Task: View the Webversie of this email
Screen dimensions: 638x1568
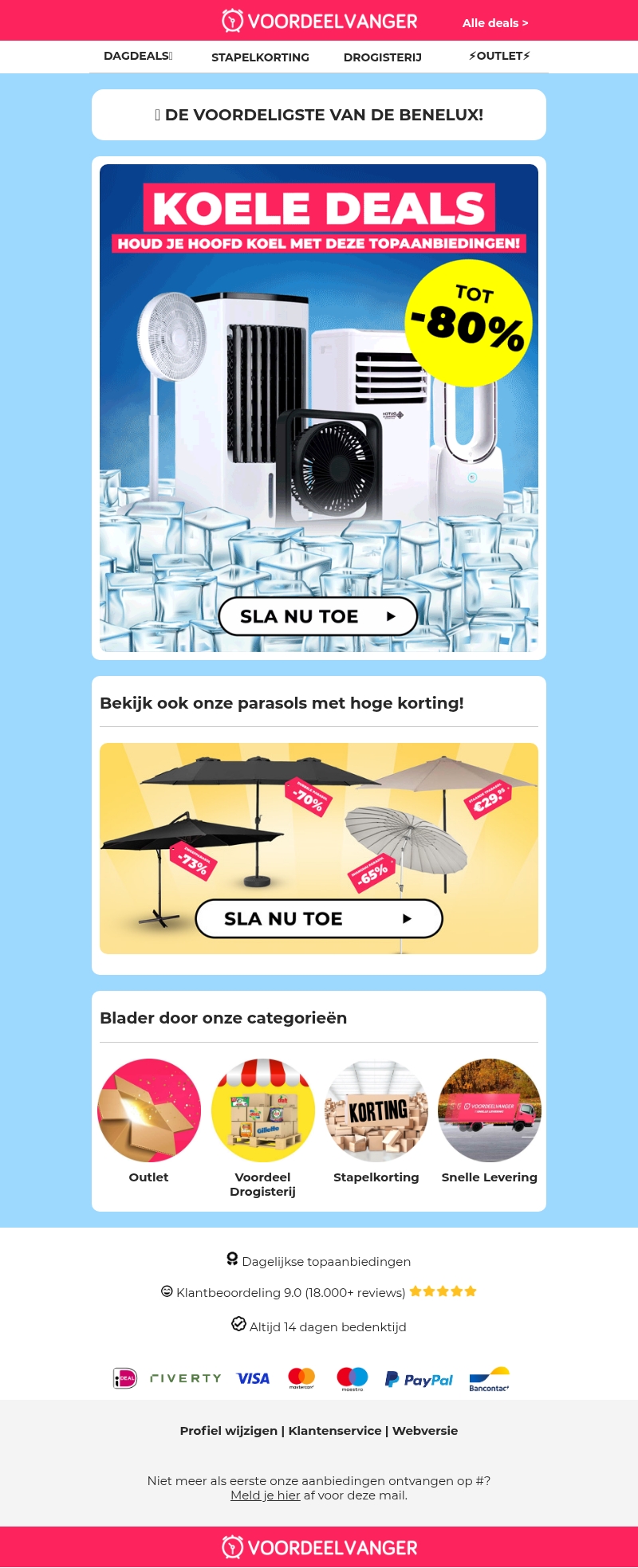Action: pyautogui.click(x=424, y=1430)
